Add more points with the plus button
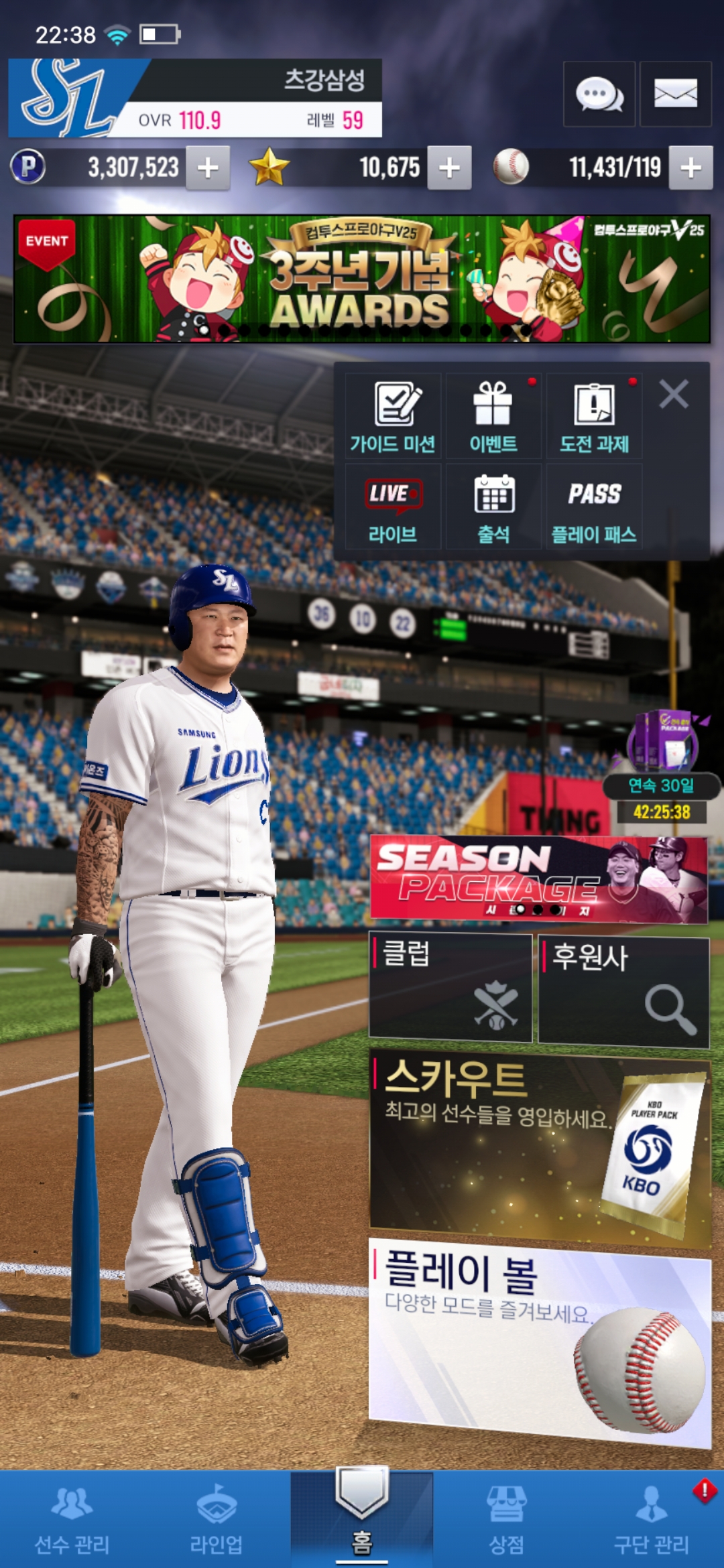The width and height of the screenshot is (724, 1568). click(208, 168)
